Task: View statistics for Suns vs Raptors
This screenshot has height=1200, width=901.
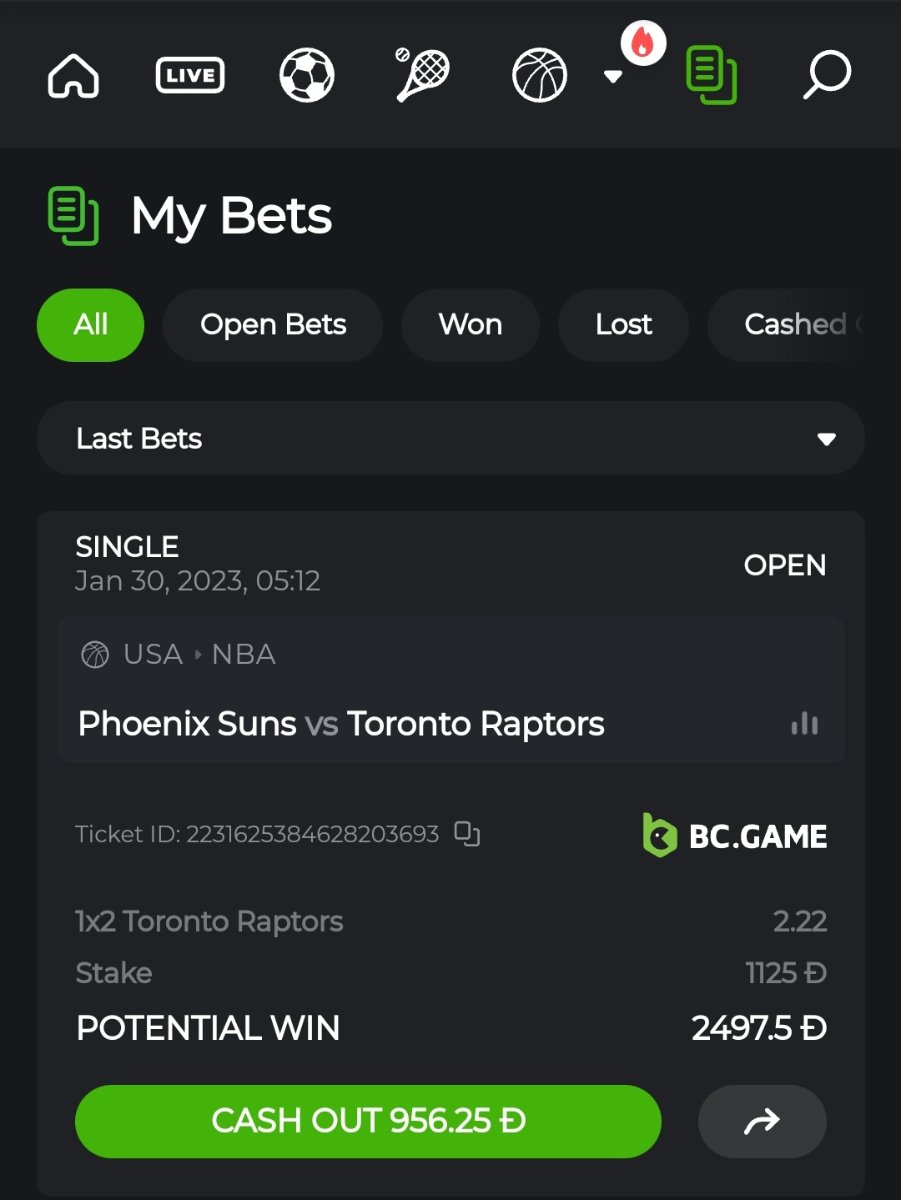Action: click(x=804, y=724)
